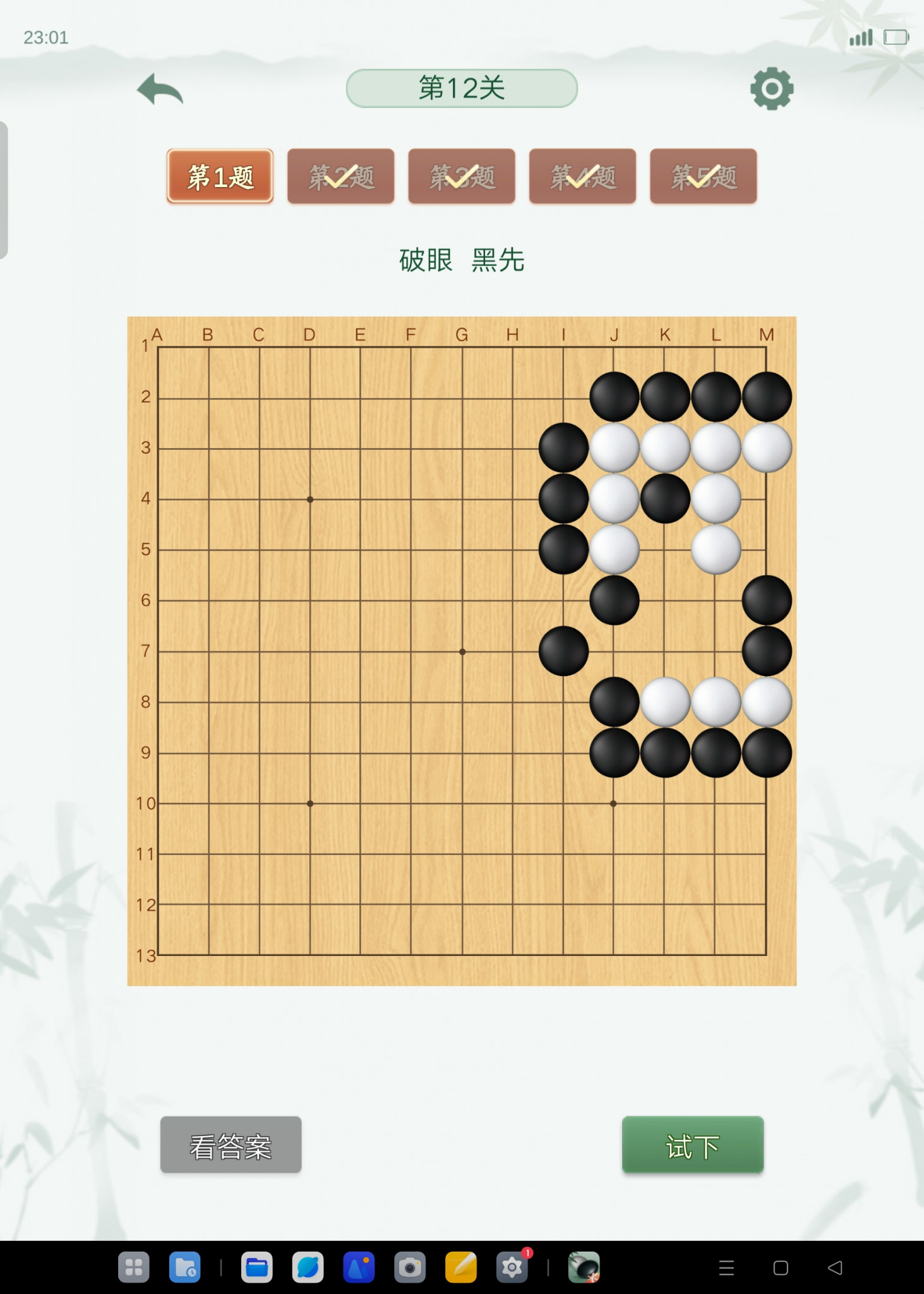
Task: Open the level title 第12关
Action: pos(462,88)
